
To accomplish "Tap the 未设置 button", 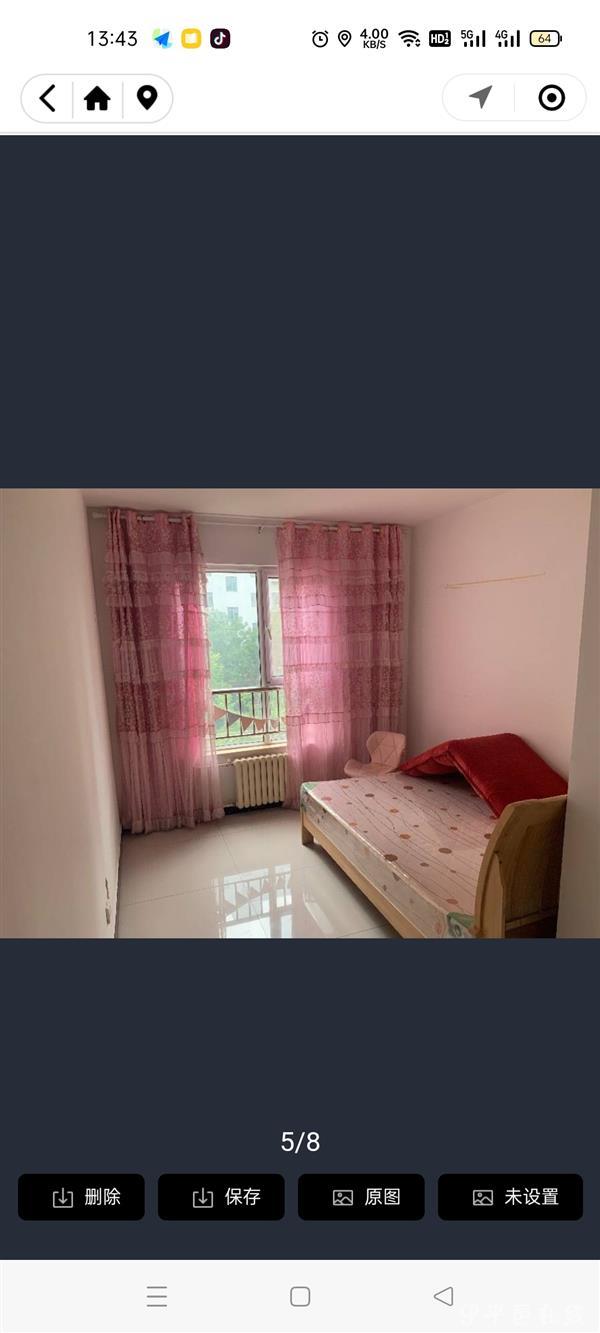I will pos(510,1197).
